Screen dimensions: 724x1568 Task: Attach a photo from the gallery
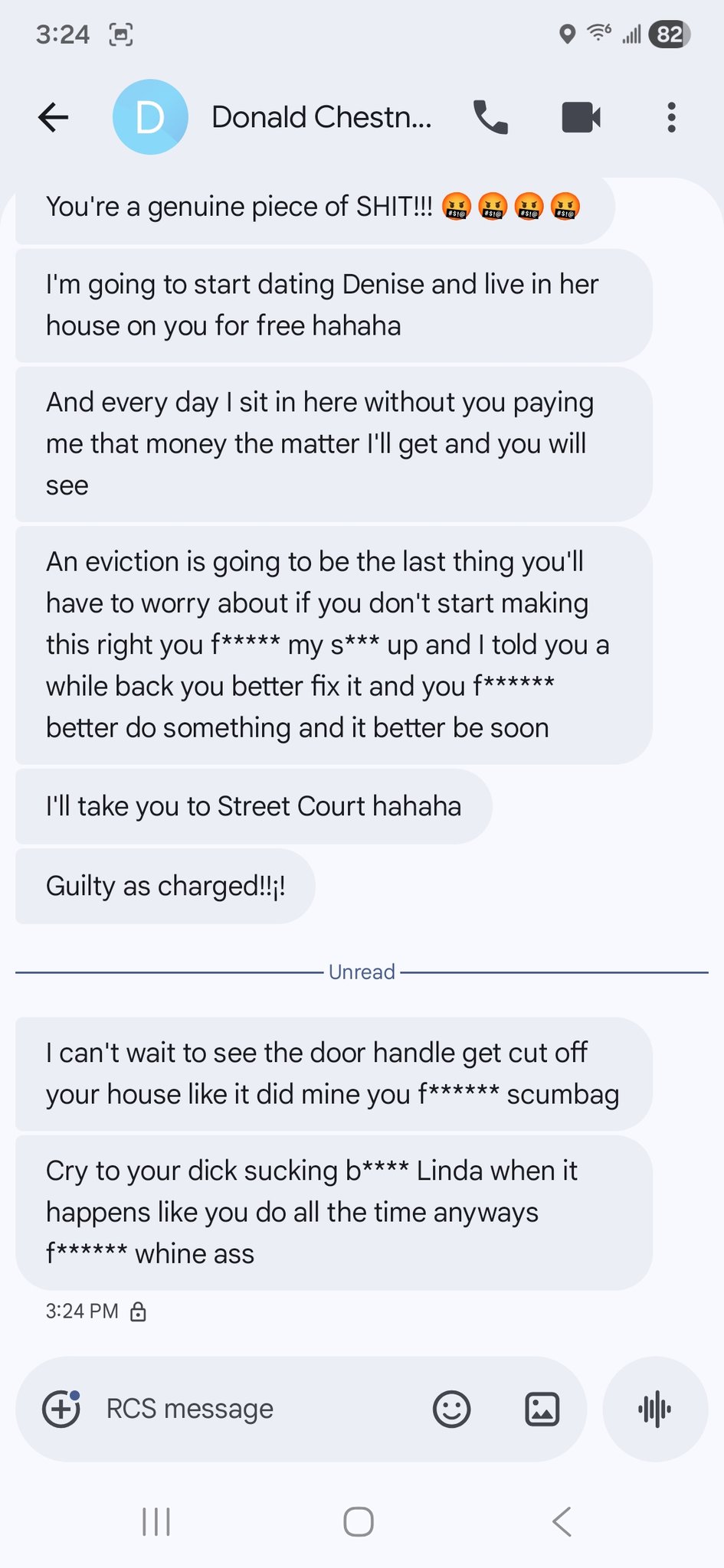(x=542, y=1409)
